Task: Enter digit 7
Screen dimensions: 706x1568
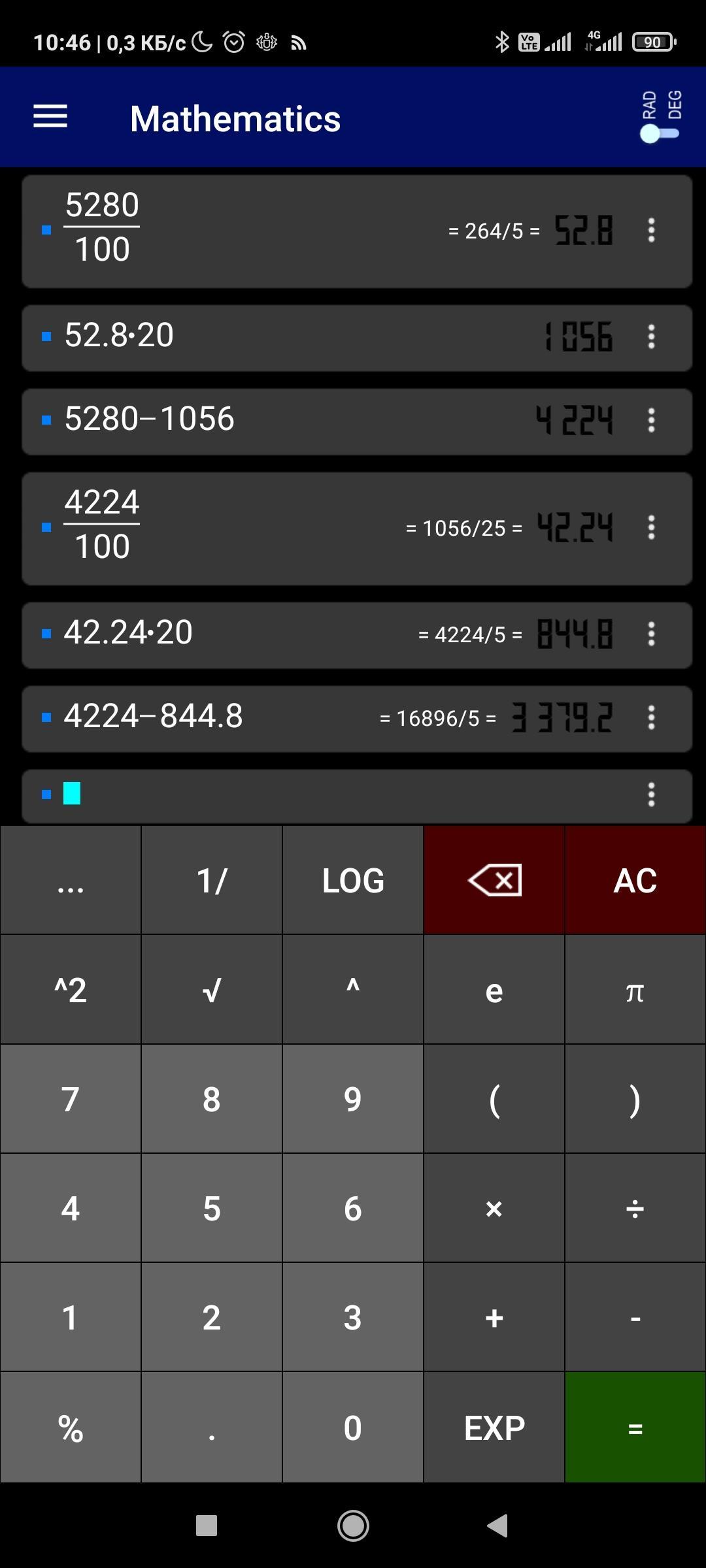Action: click(x=71, y=1099)
